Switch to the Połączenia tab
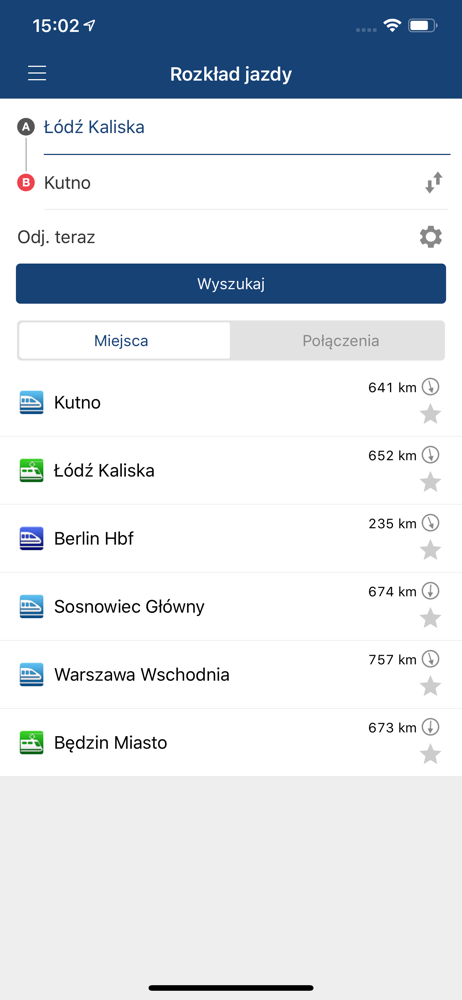This screenshot has width=462, height=1000. coord(340,341)
